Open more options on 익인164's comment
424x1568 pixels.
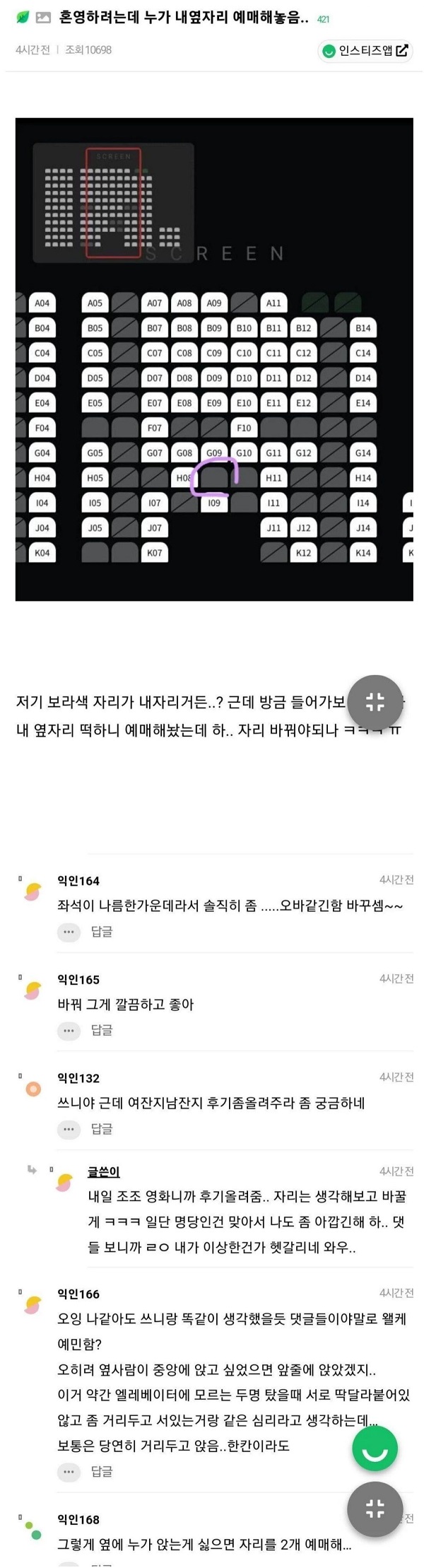click(x=69, y=932)
